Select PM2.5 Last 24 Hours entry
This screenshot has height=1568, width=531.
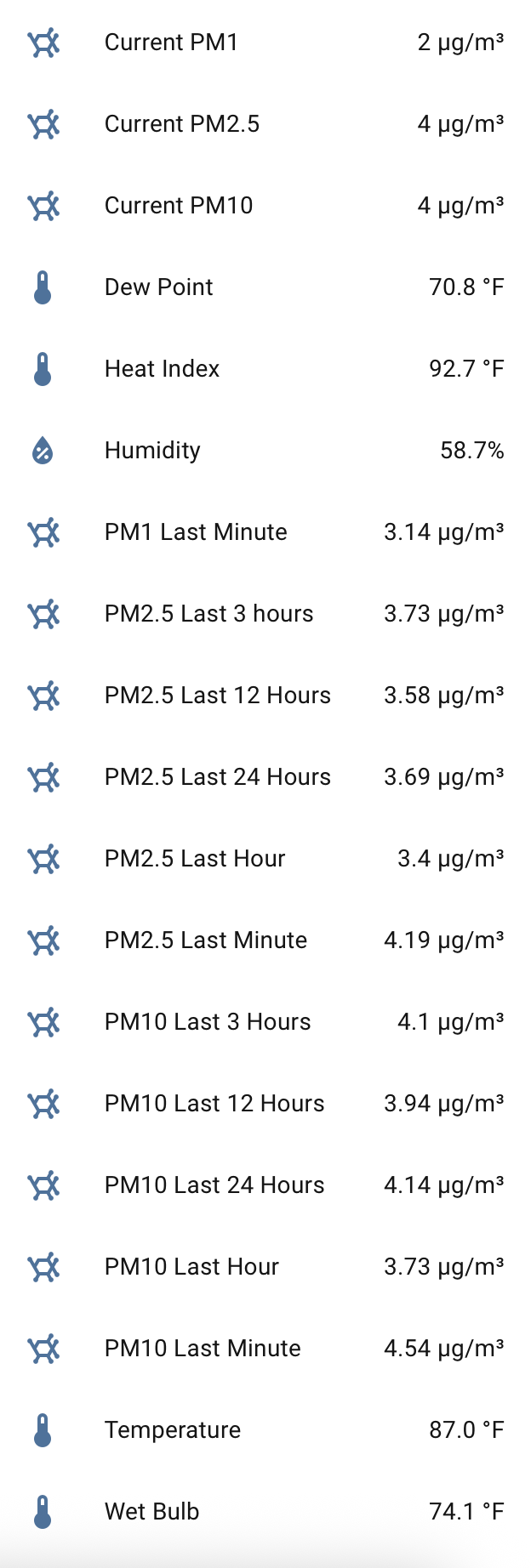pos(217,777)
